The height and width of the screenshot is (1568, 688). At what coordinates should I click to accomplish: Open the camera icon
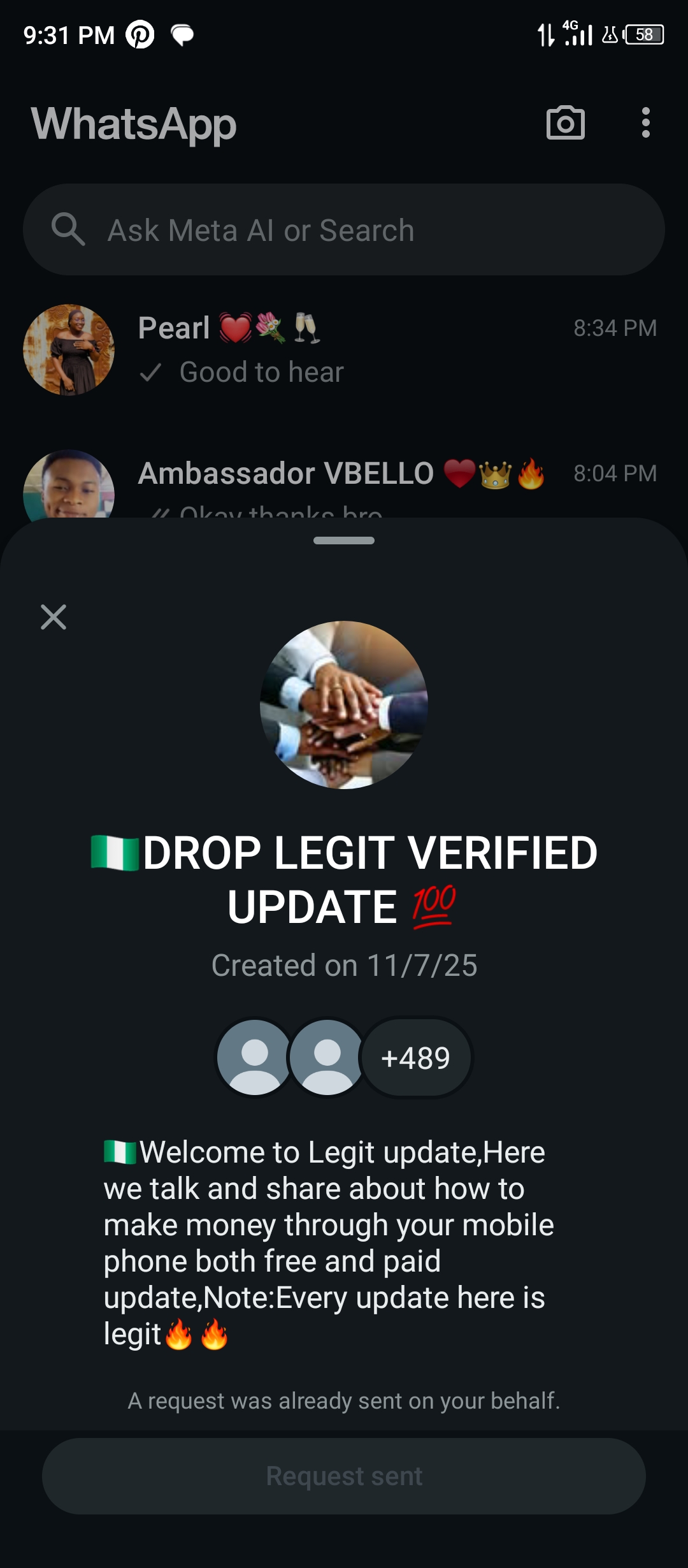(566, 123)
